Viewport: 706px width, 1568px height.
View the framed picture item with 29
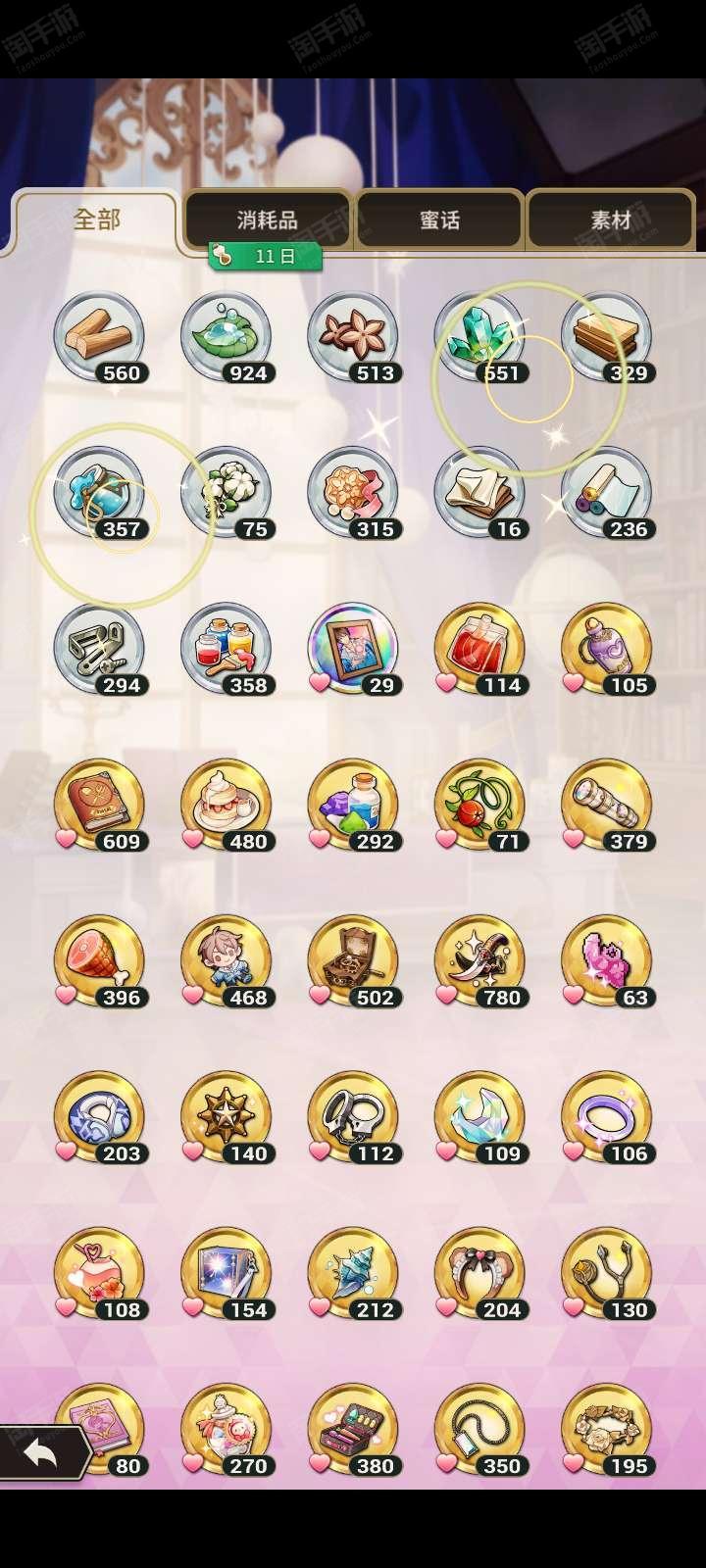353,650
